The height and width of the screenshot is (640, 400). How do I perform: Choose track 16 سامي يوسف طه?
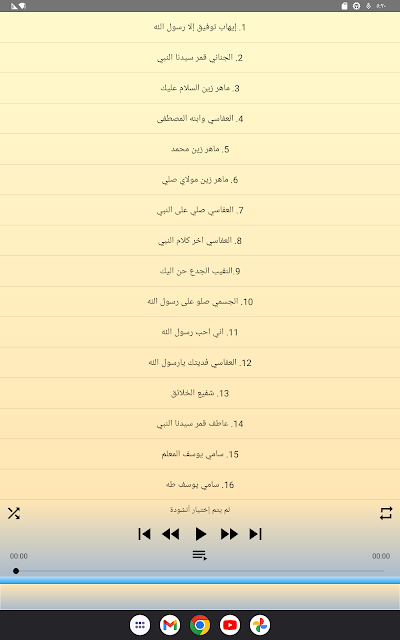[200, 485]
